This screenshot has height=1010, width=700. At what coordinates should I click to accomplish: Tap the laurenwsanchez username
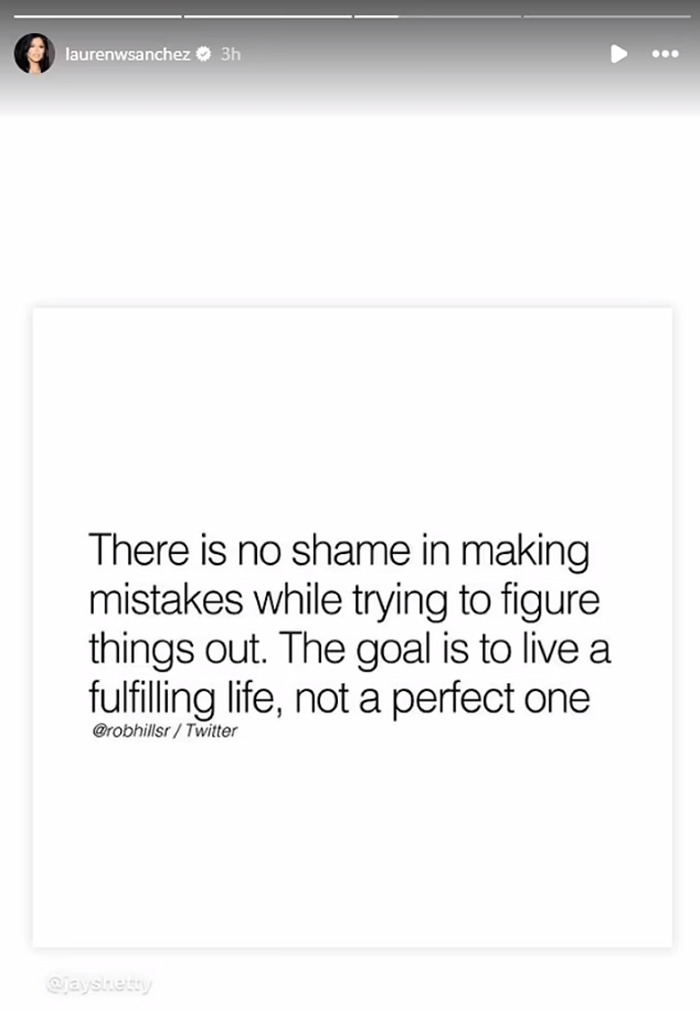128,54
